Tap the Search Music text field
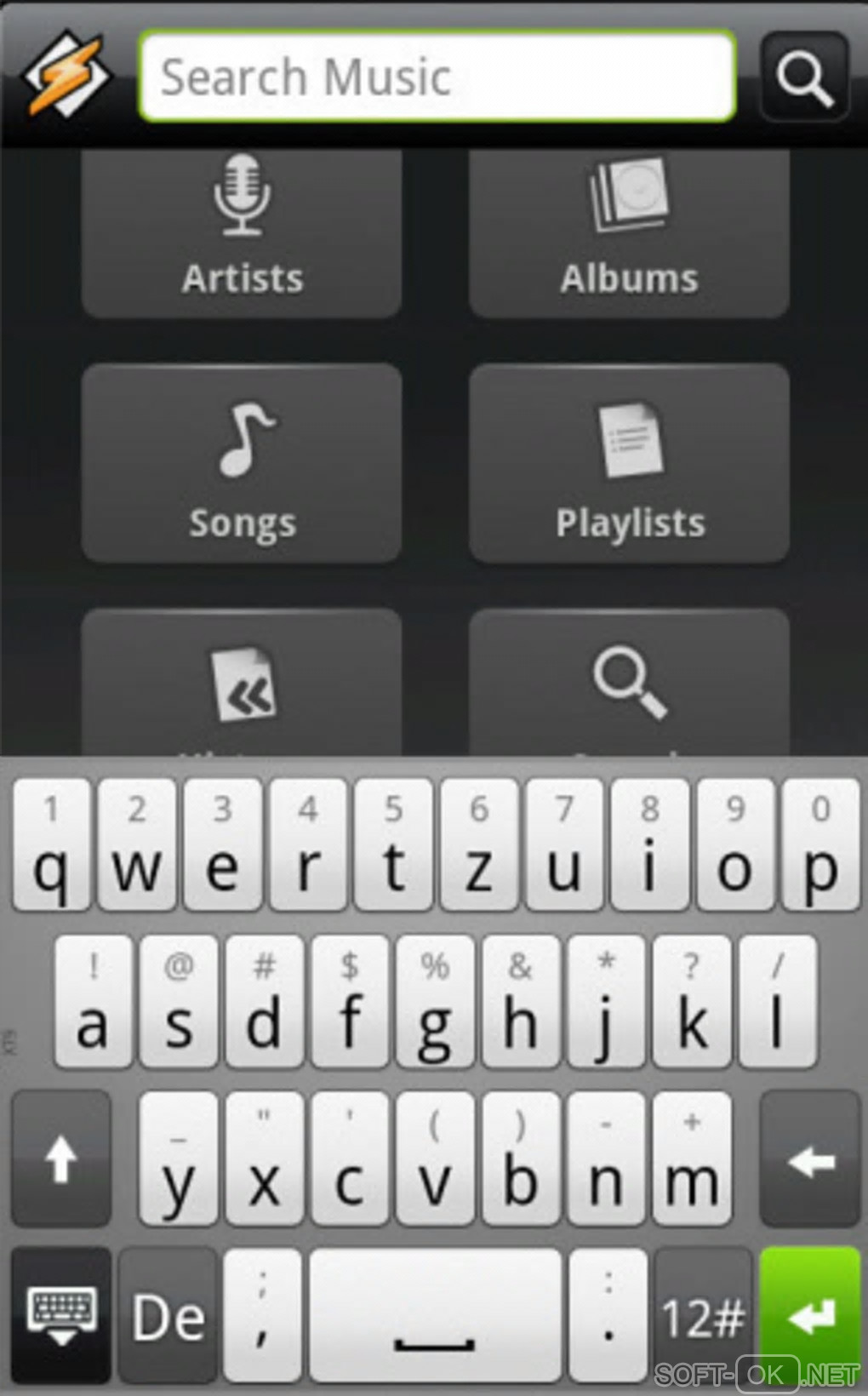Image resolution: width=868 pixels, height=1396 pixels. coord(437,77)
